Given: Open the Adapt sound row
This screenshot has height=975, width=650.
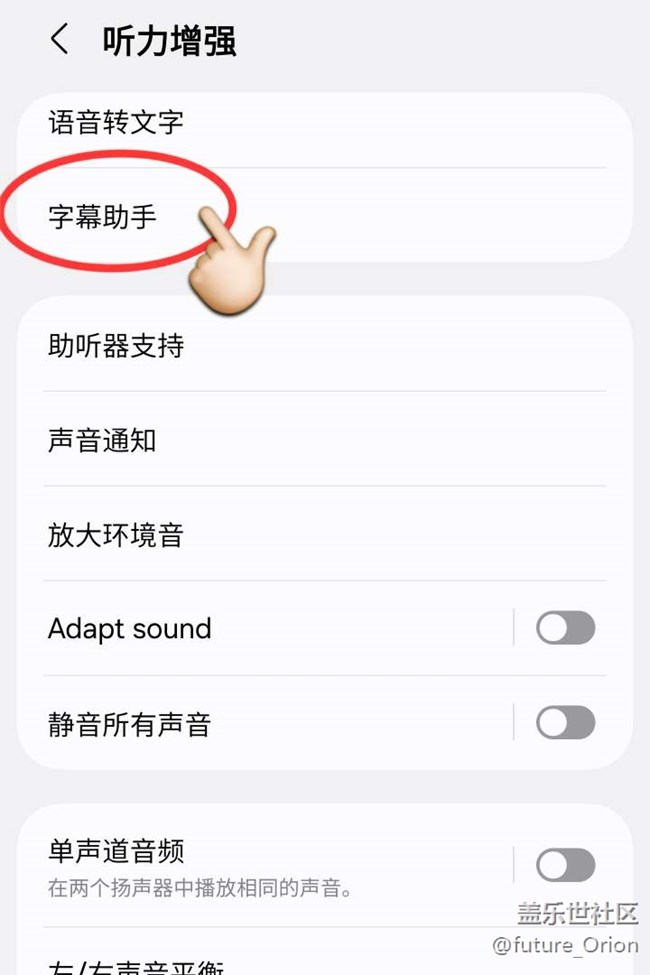Looking at the screenshot, I should pyautogui.click(x=130, y=629).
